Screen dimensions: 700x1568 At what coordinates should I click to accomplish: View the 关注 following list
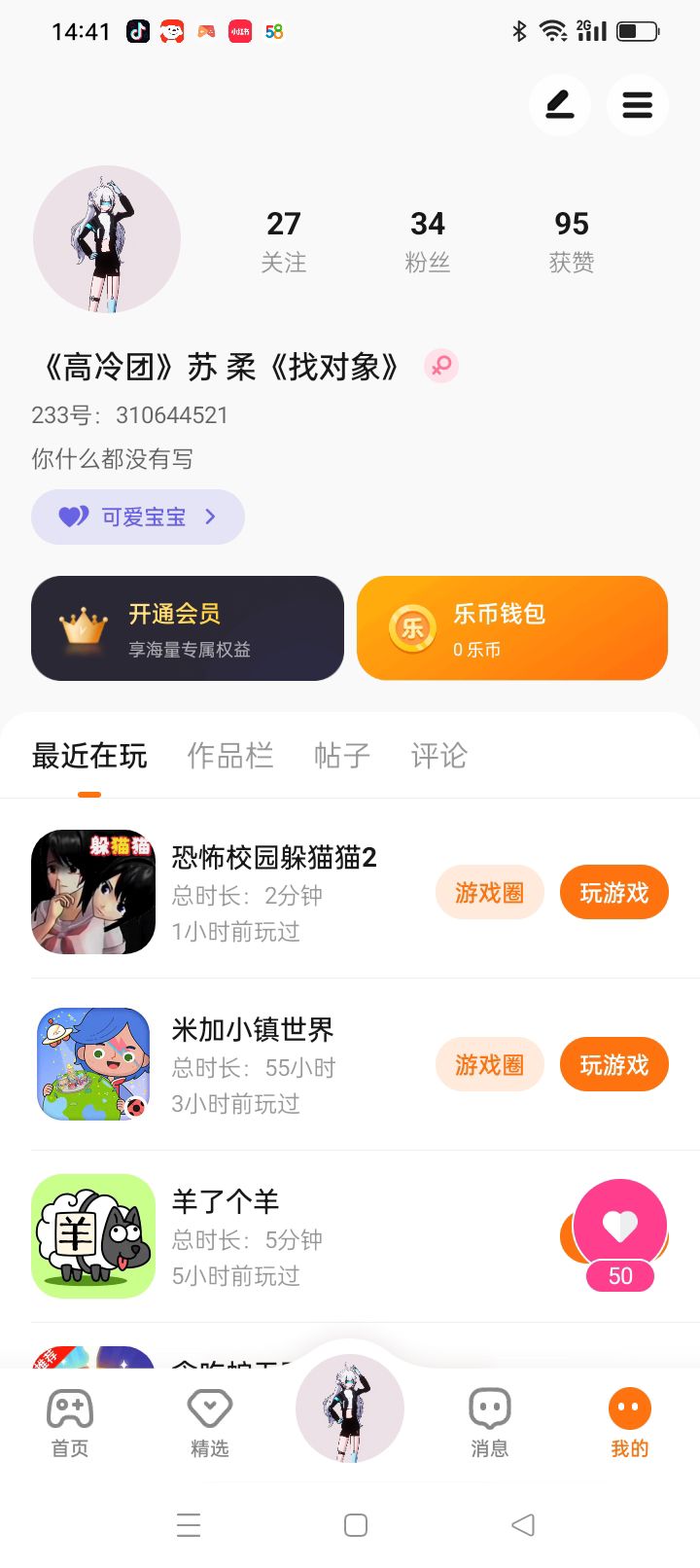[284, 240]
